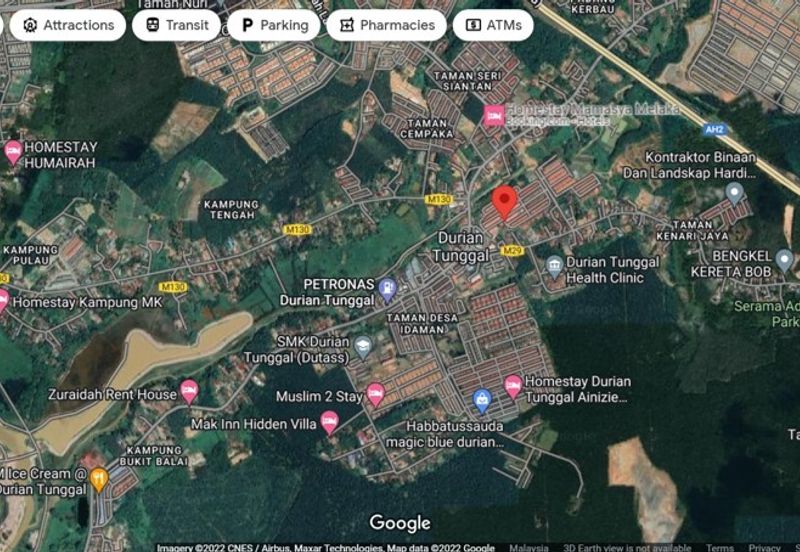Select the Pharmacies chip

(386, 25)
